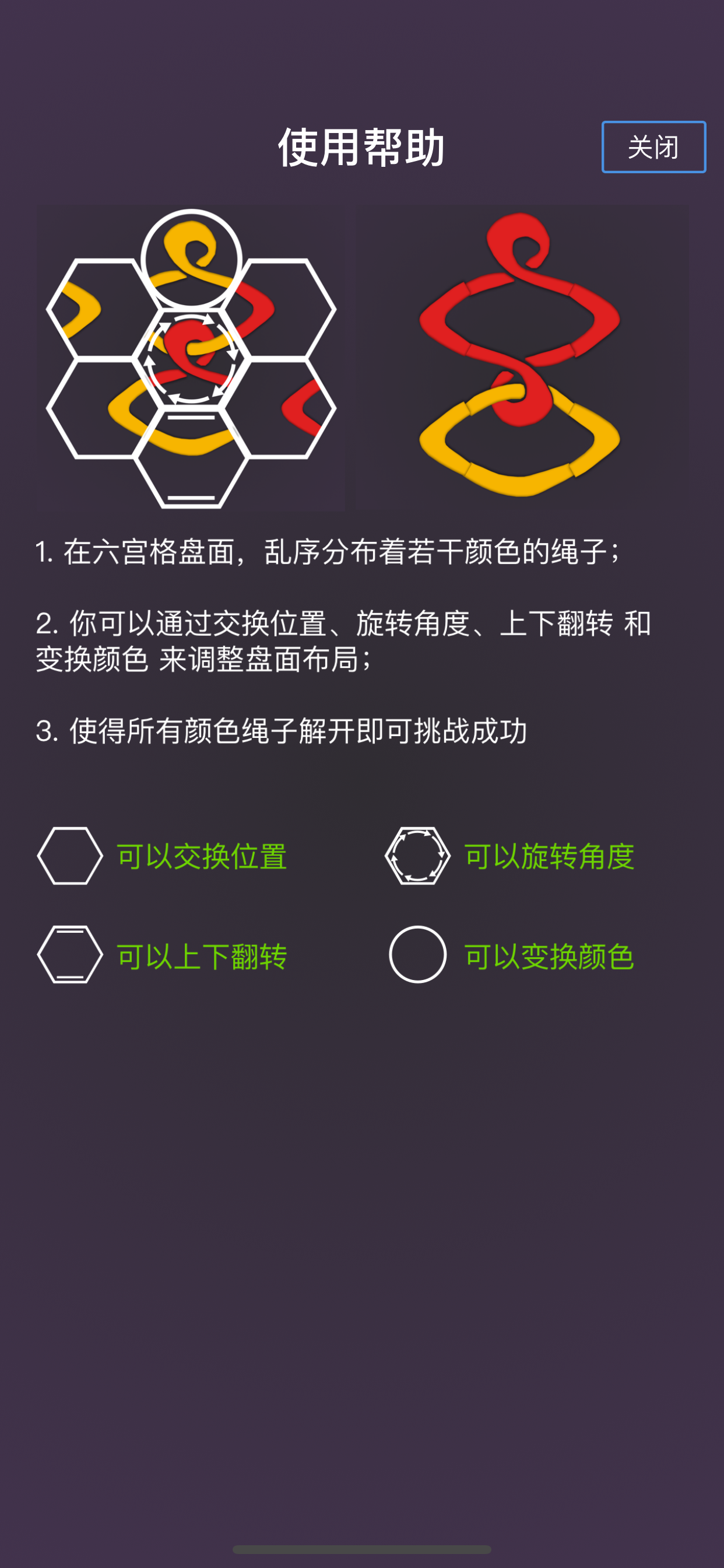Expand the 可以交换位置 legend entry
Viewport: 724px width, 1568px height.
click(x=204, y=856)
